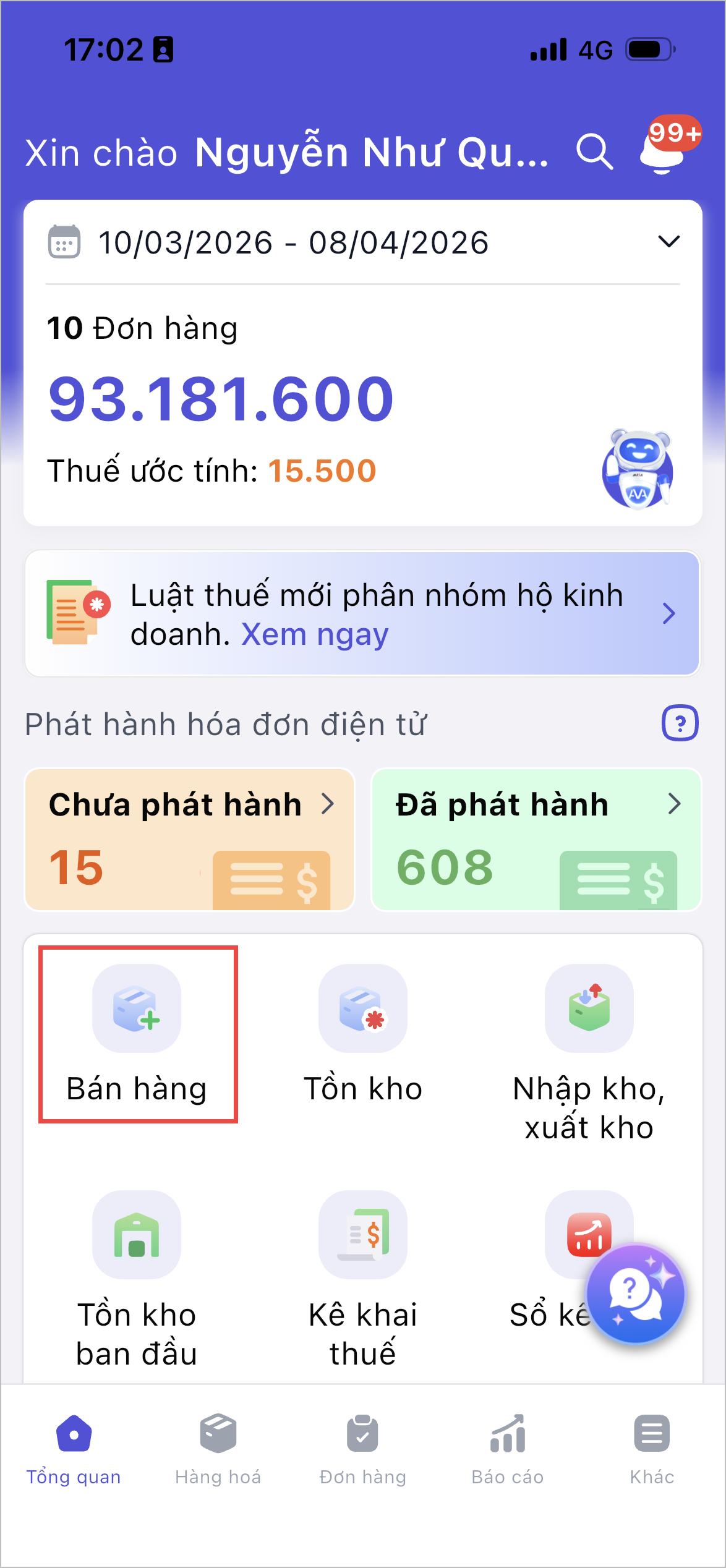The image size is (726, 1568).
Task: Open Bán hàng
Action: 137,1034
